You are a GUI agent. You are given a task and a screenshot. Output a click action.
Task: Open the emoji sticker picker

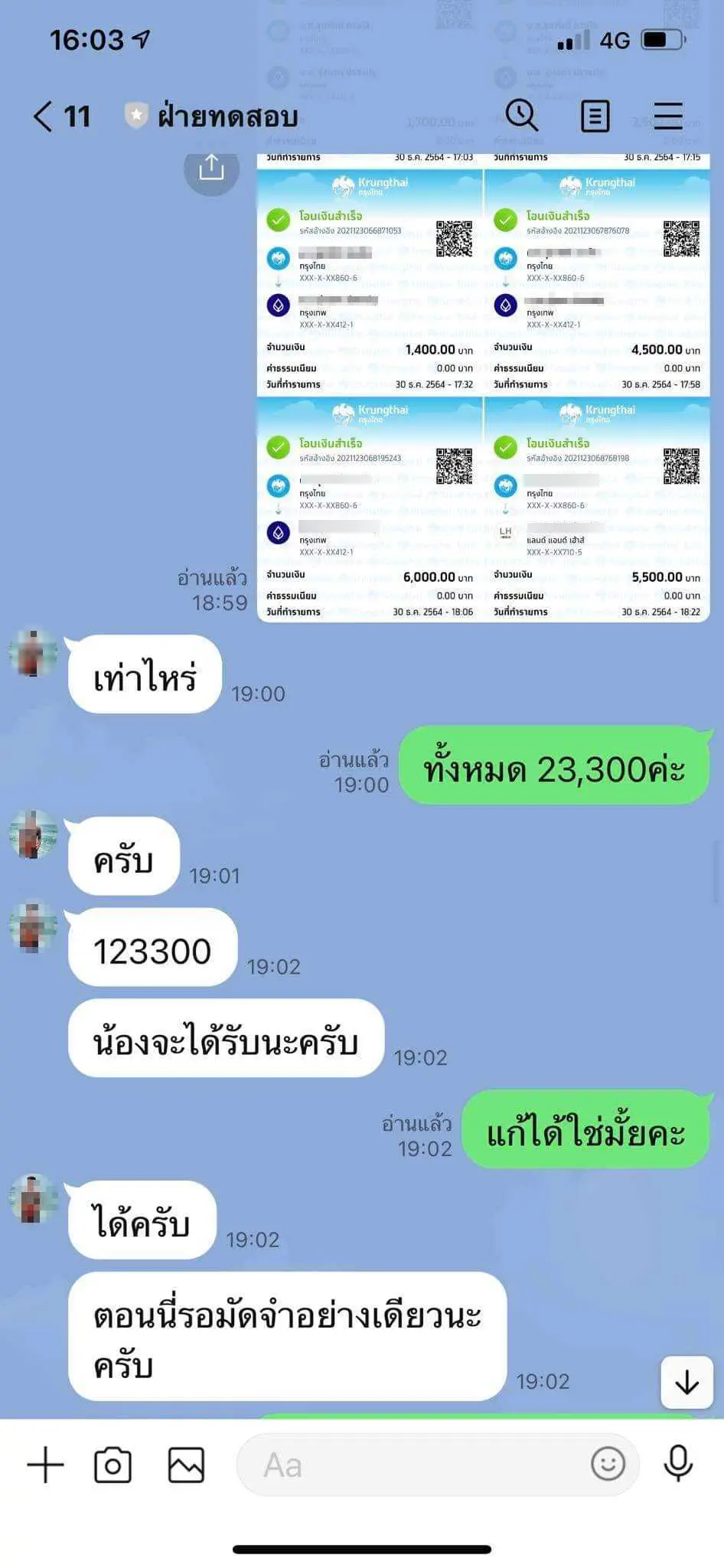[608, 1464]
